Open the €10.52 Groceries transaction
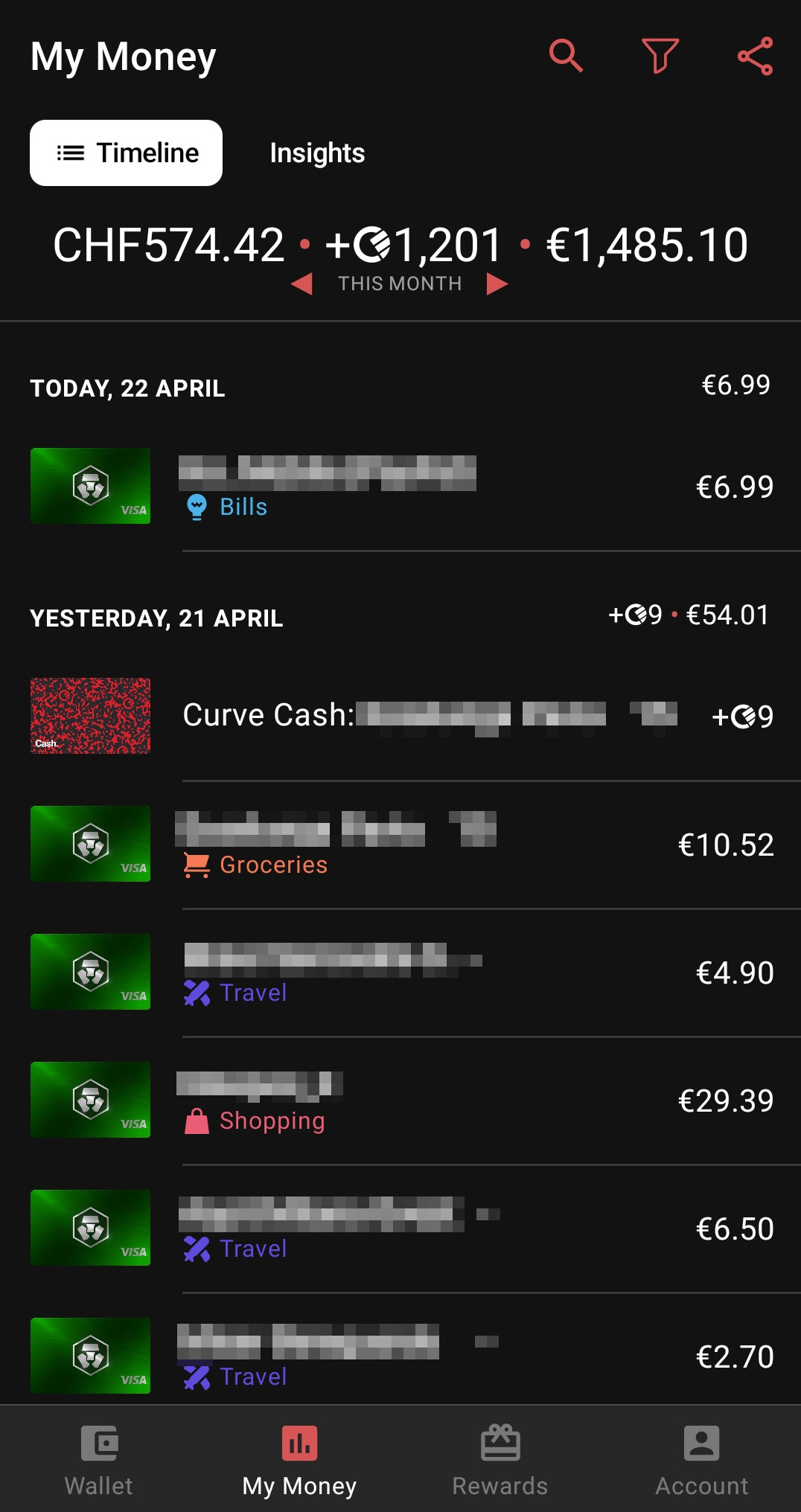 [x=400, y=845]
